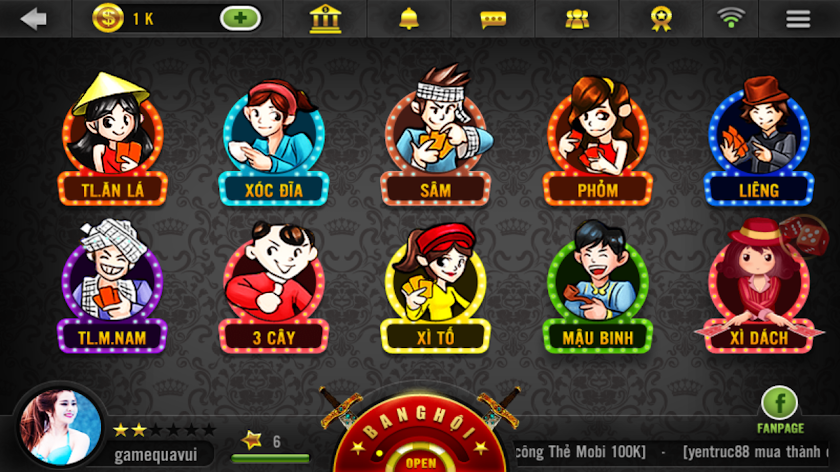Open the hamburger menu
Screen dimensions: 840x472
(798, 19)
